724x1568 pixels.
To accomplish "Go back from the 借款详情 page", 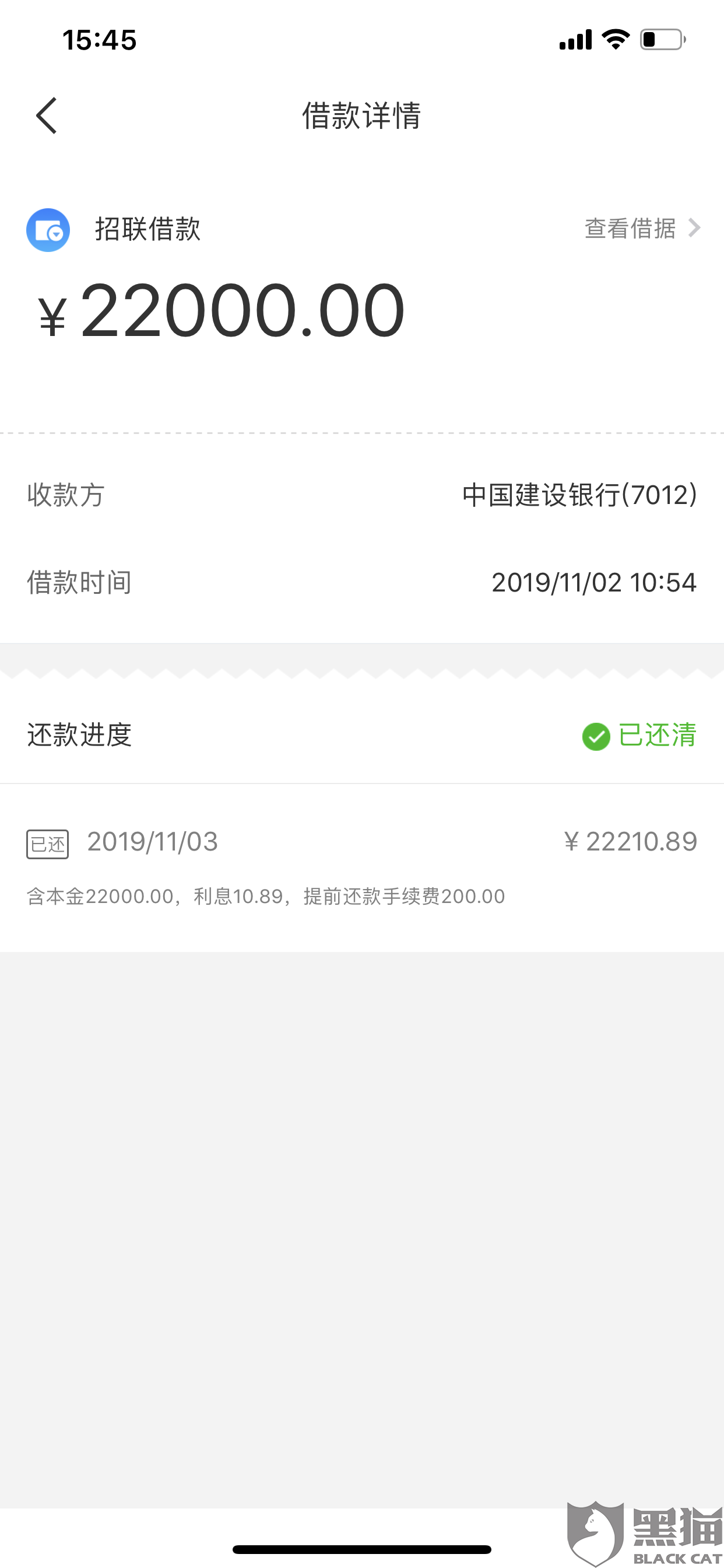I will [47, 116].
